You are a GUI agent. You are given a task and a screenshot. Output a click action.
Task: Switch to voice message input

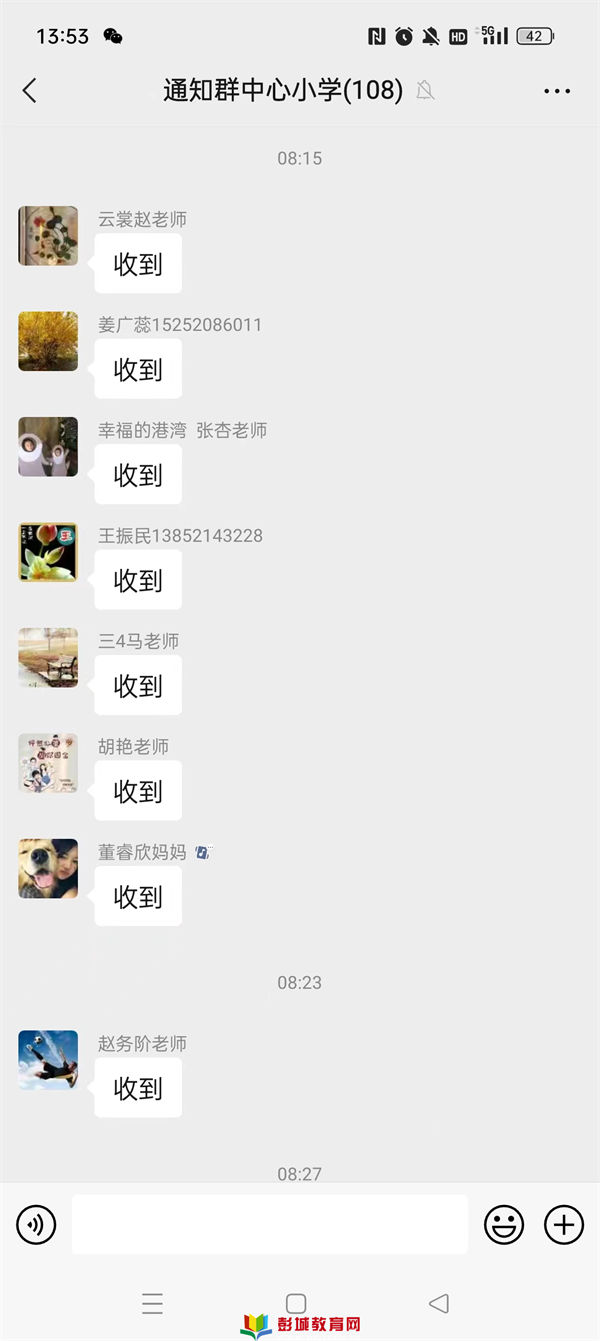(x=37, y=1224)
